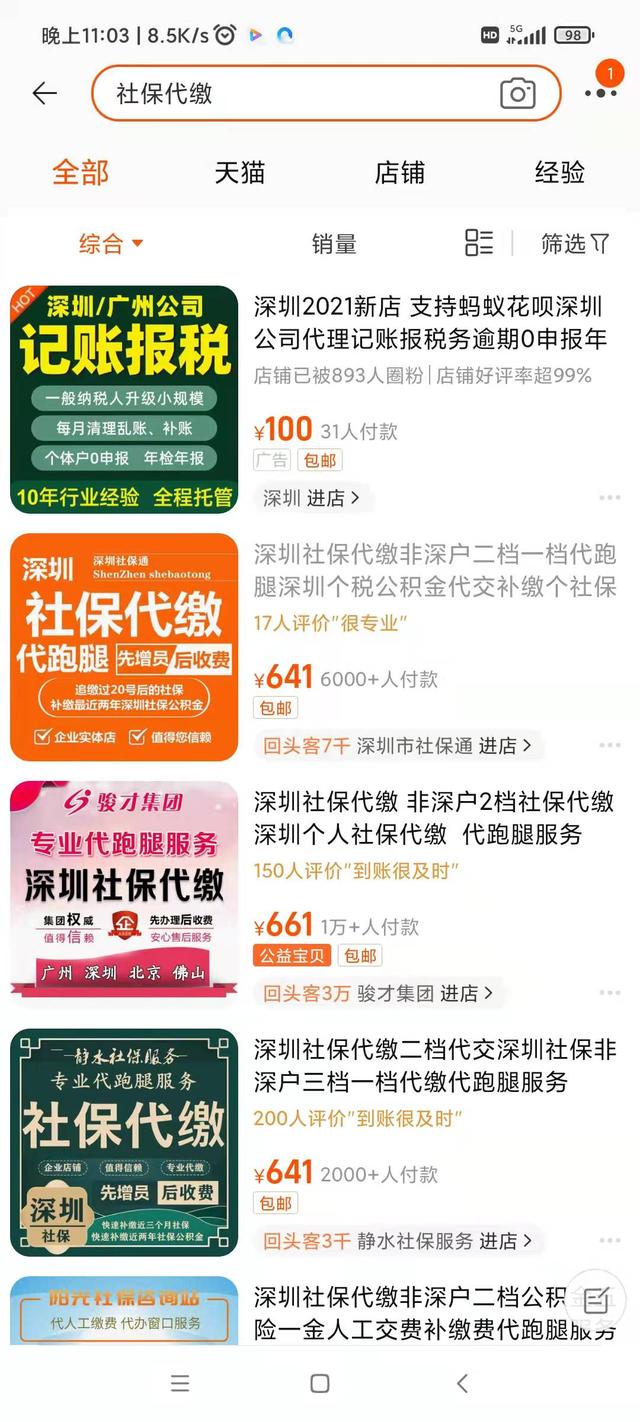Switch to the 天猫 tab

(240, 172)
